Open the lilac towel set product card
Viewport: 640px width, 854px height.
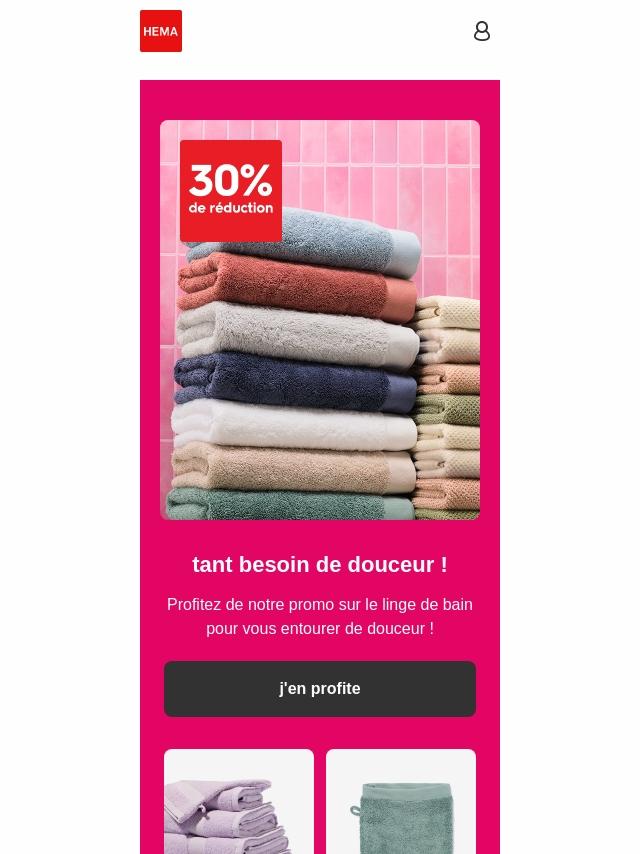[239, 801]
